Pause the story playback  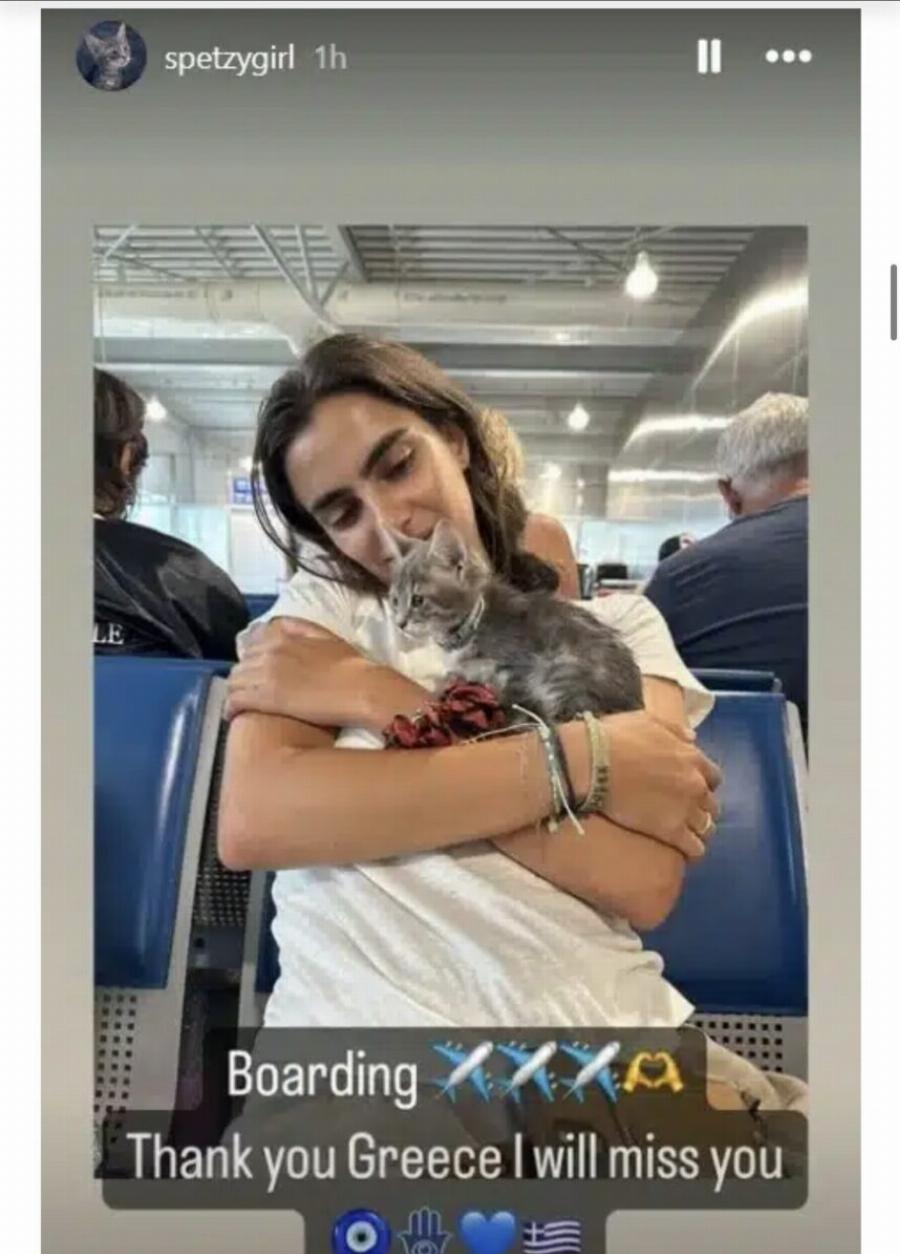click(708, 57)
